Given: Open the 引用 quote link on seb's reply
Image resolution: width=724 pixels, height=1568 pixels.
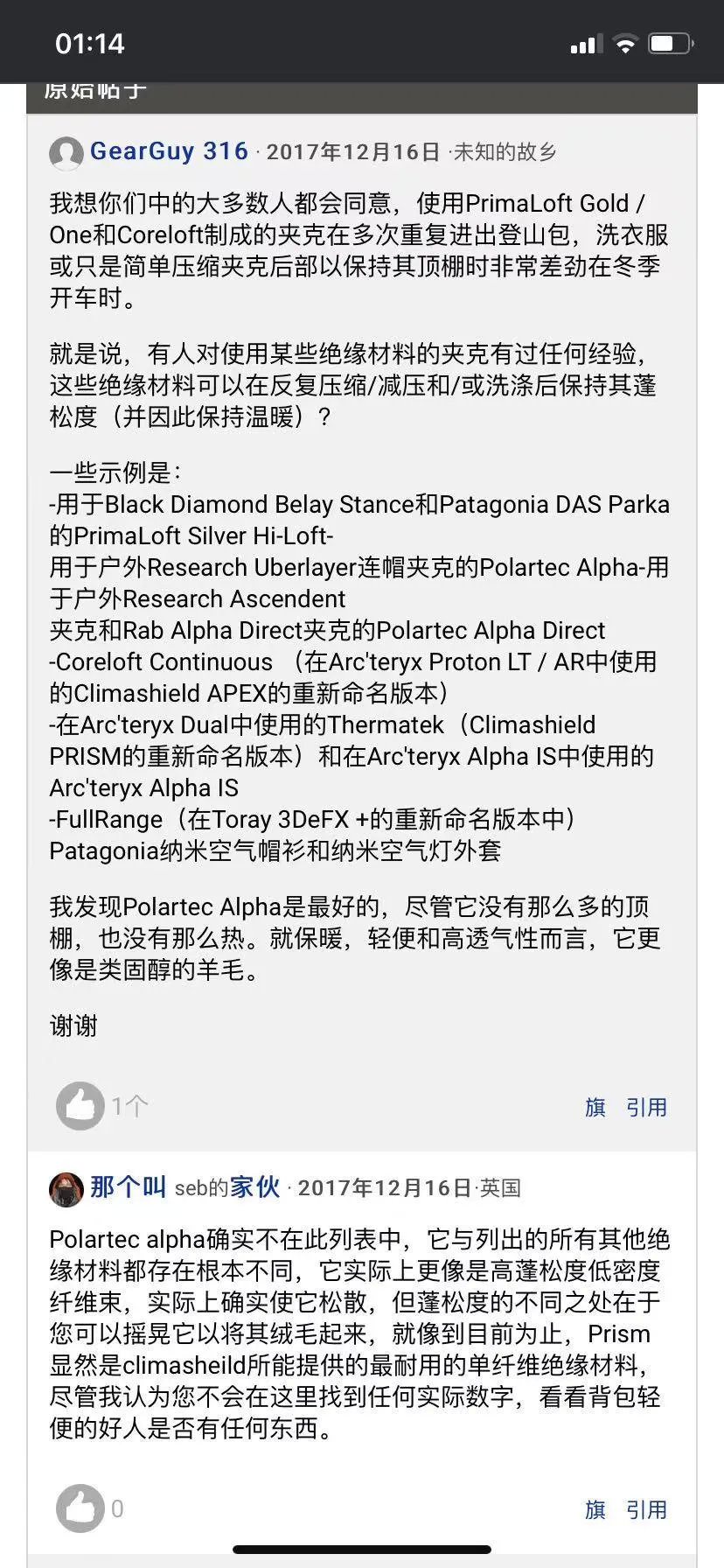Looking at the screenshot, I should tap(646, 1508).
